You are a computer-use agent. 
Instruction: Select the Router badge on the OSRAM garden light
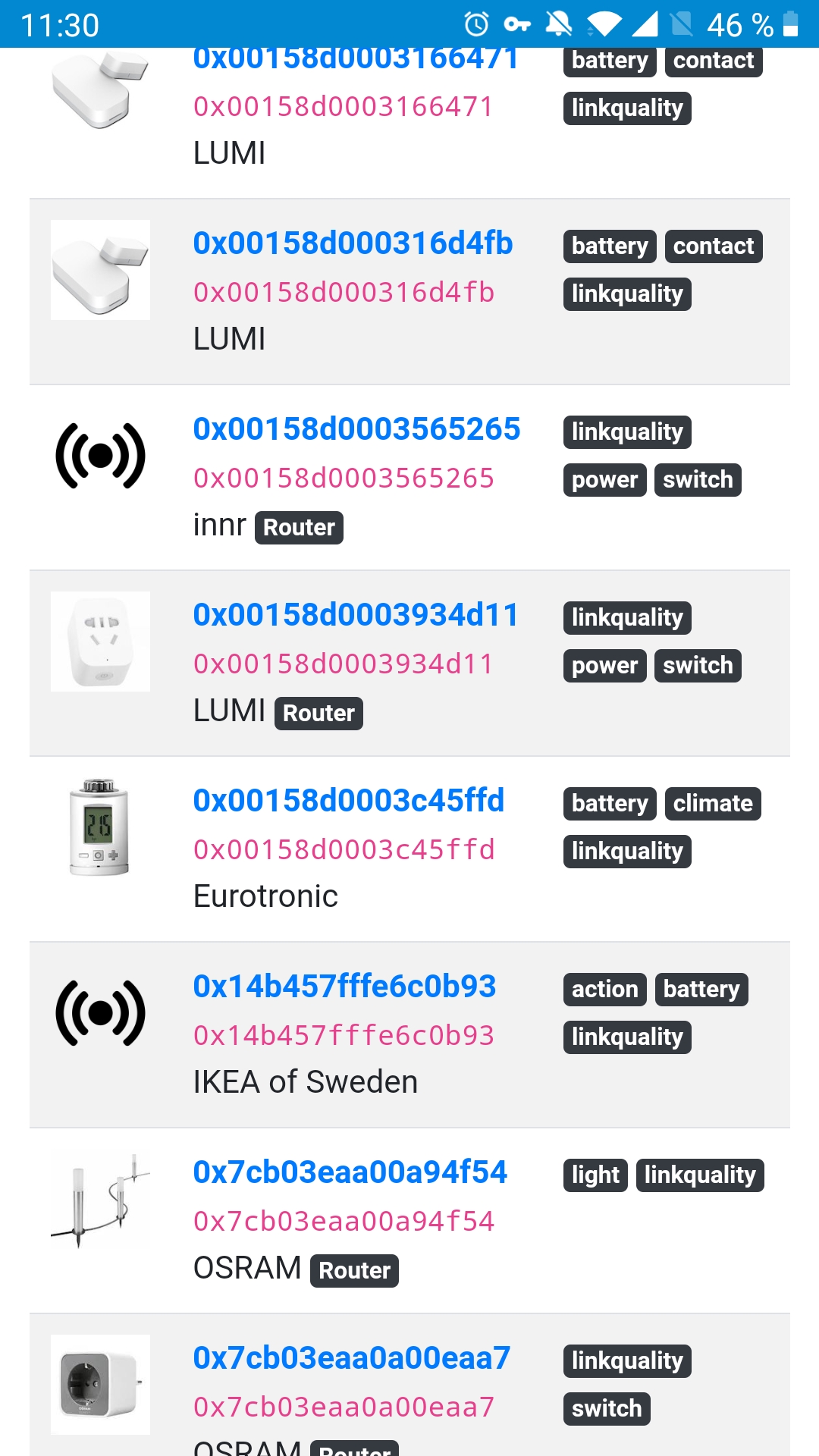tap(353, 1270)
